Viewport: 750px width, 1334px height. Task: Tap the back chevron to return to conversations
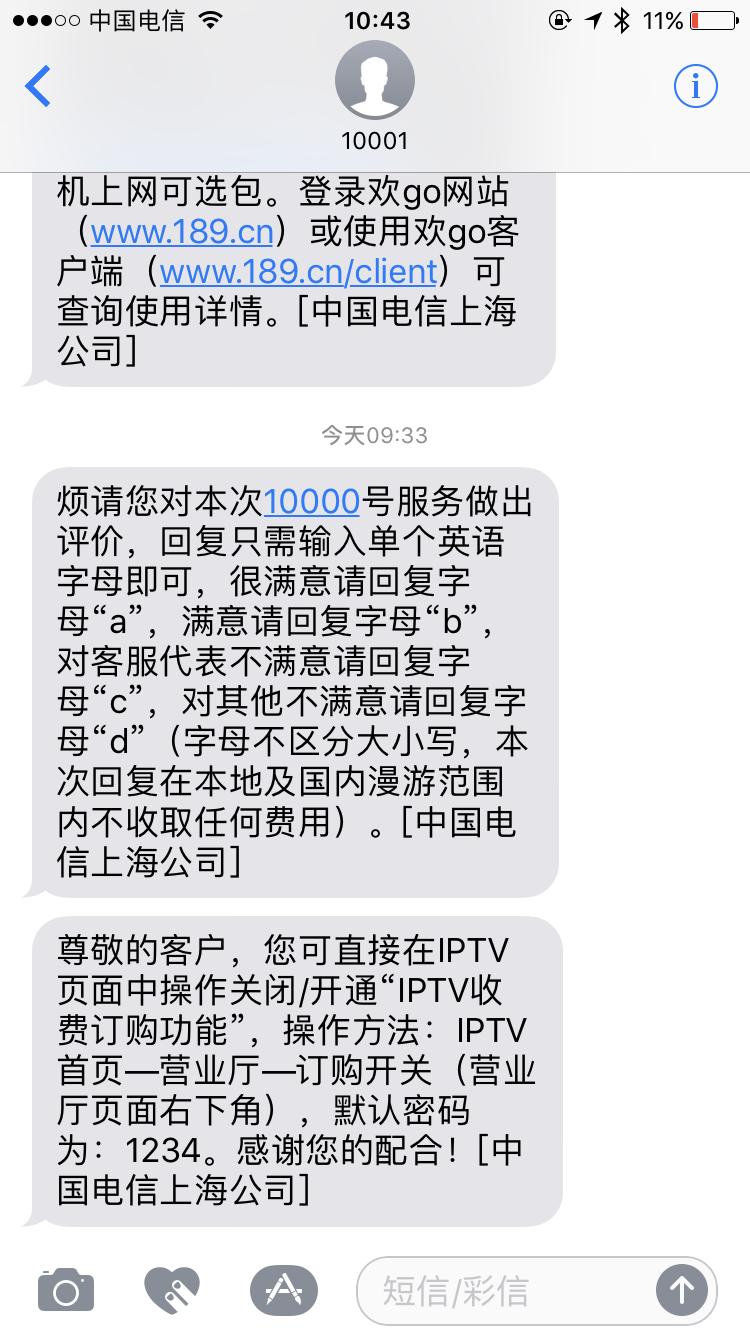(37, 86)
